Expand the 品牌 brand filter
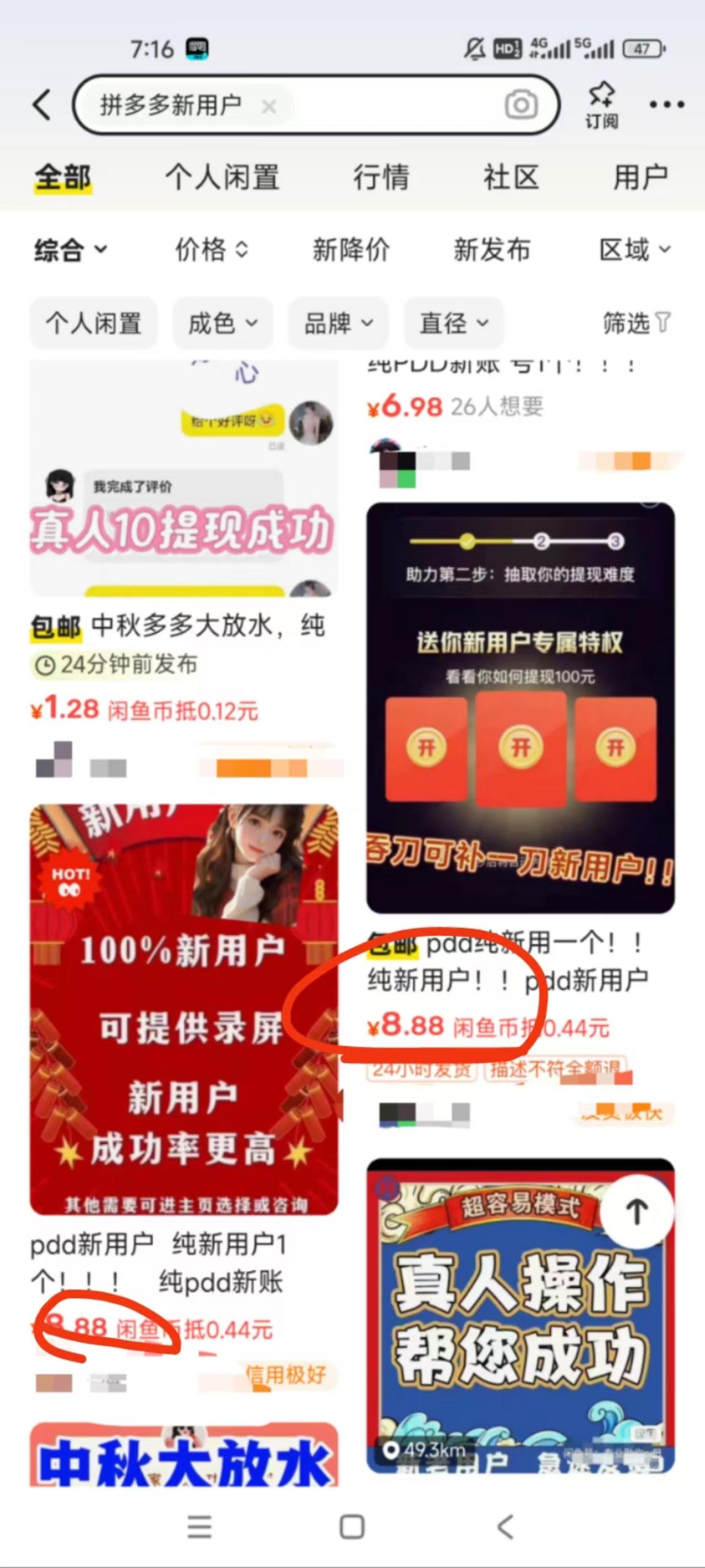The height and width of the screenshot is (1568, 705). pos(338,323)
